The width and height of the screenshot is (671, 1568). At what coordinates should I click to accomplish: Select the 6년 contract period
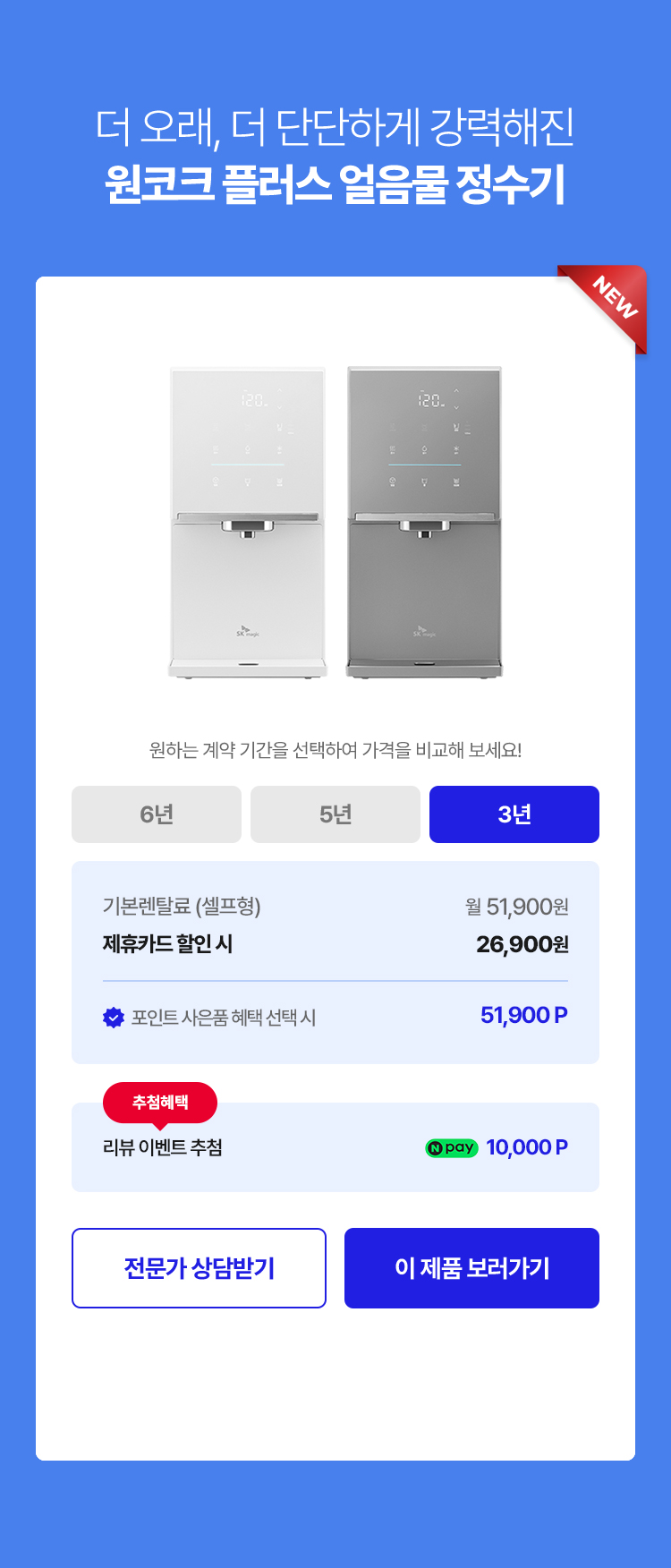157,814
